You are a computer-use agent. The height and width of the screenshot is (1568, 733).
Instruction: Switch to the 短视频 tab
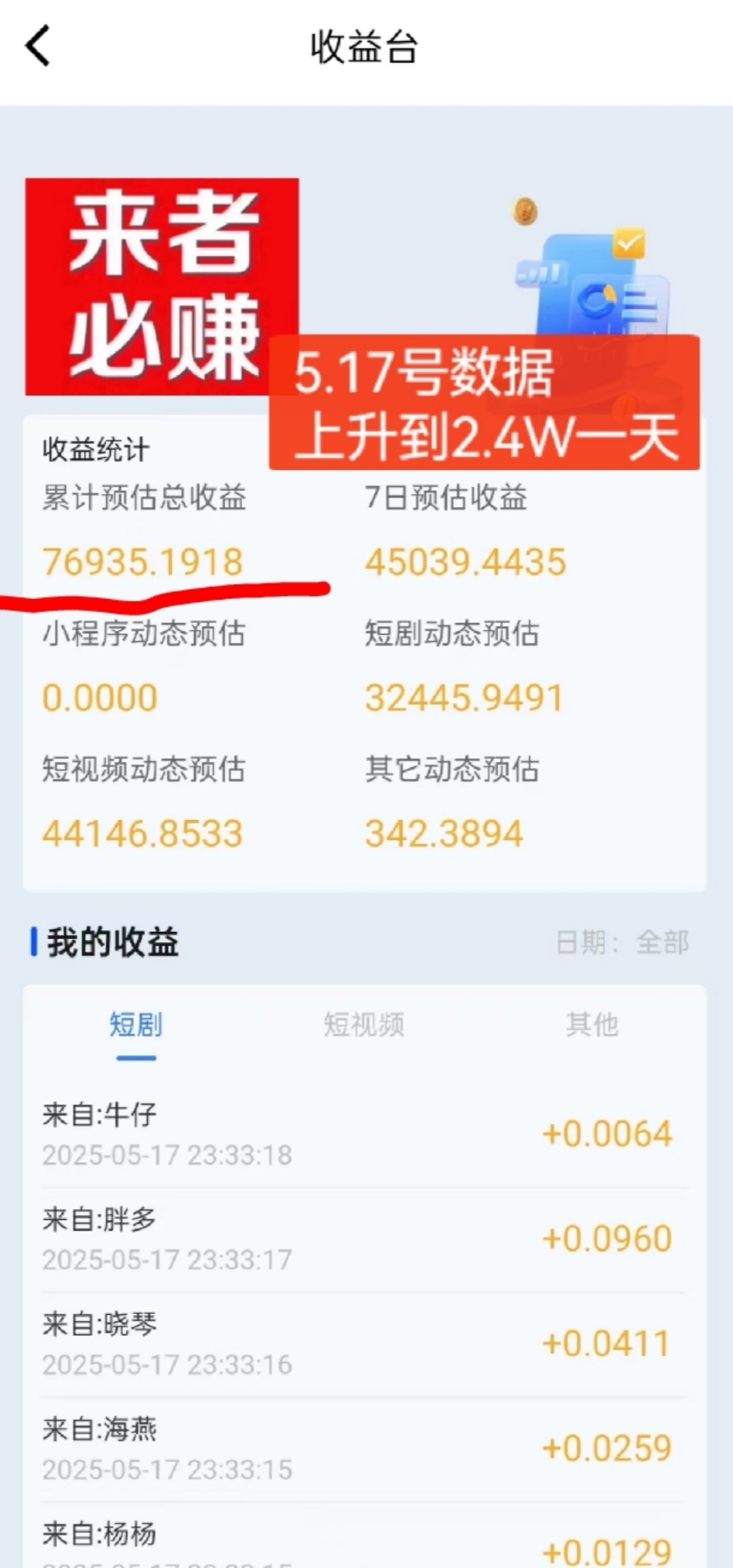tap(364, 1025)
